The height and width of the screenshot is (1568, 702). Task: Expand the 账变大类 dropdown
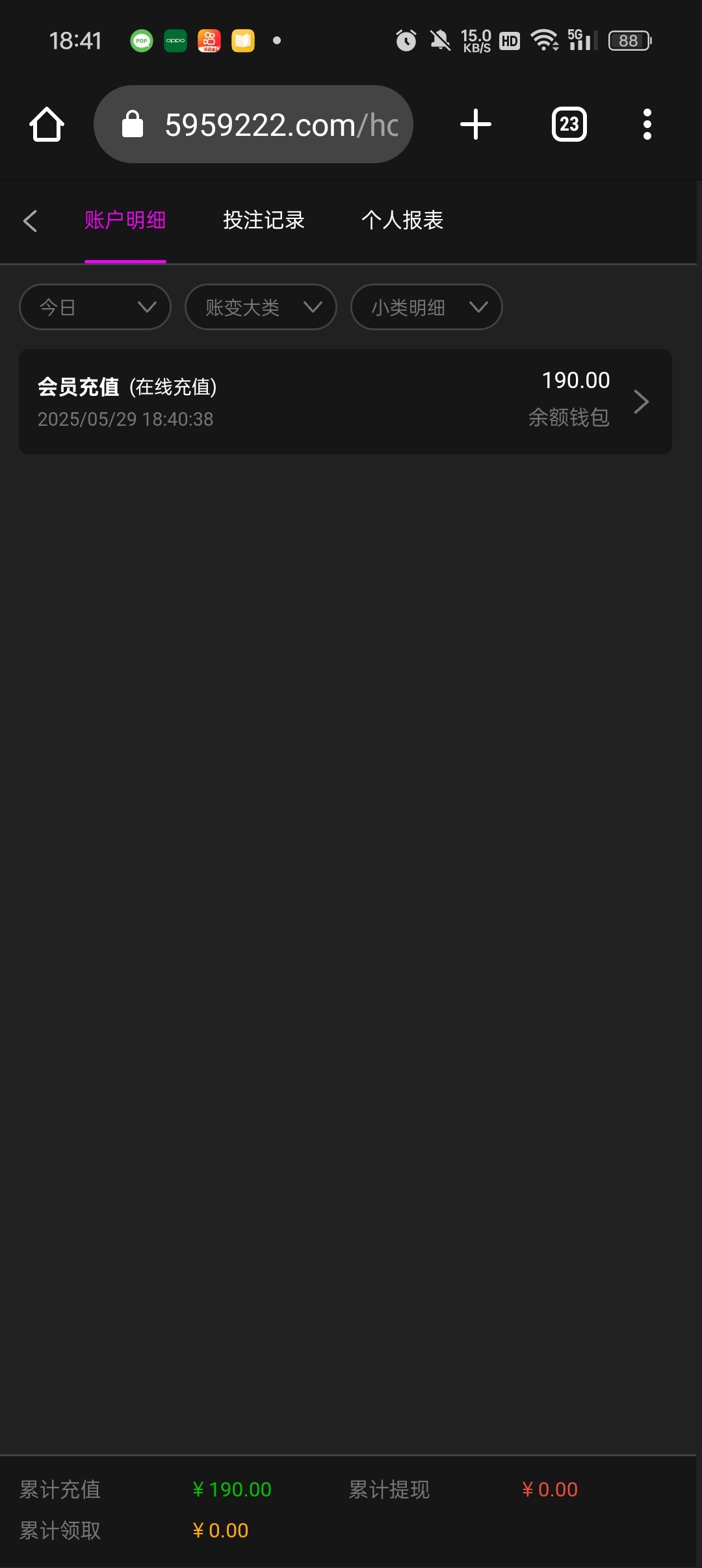pyautogui.click(x=261, y=307)
